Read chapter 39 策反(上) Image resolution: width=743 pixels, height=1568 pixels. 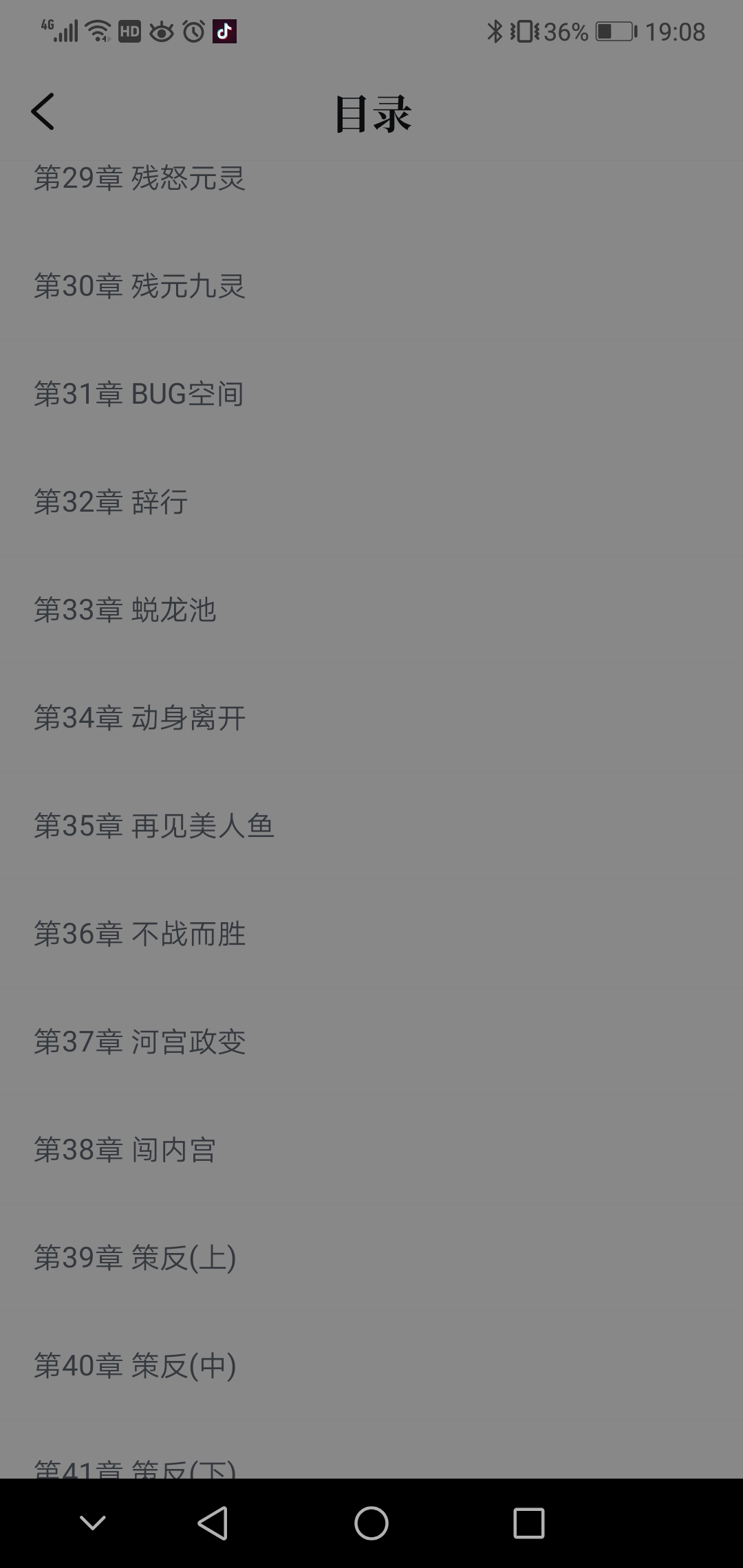(x=136, y=1258)
